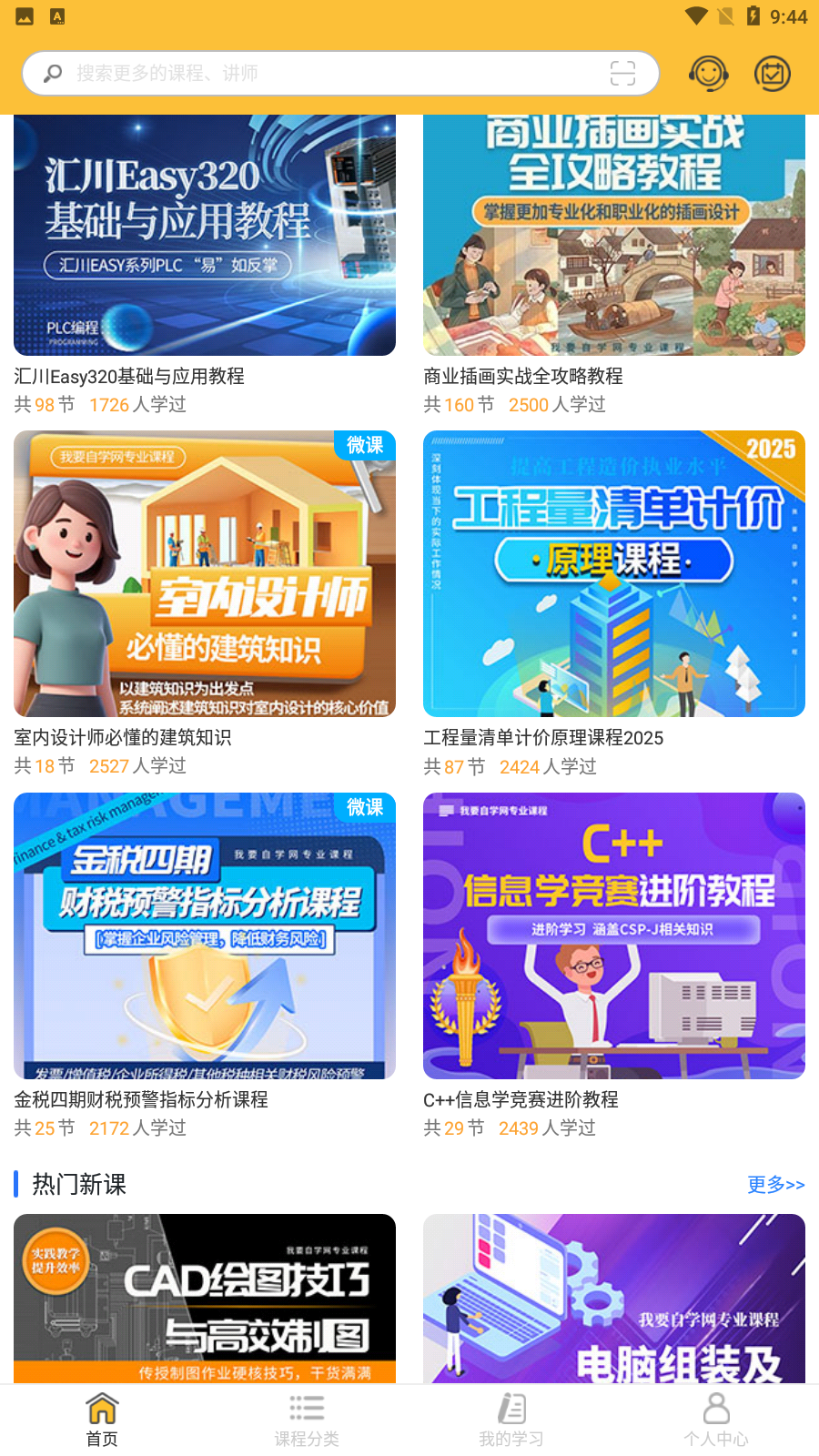Open course title C++信息学竞赛进阶教程

click(x=521, y=1099)
